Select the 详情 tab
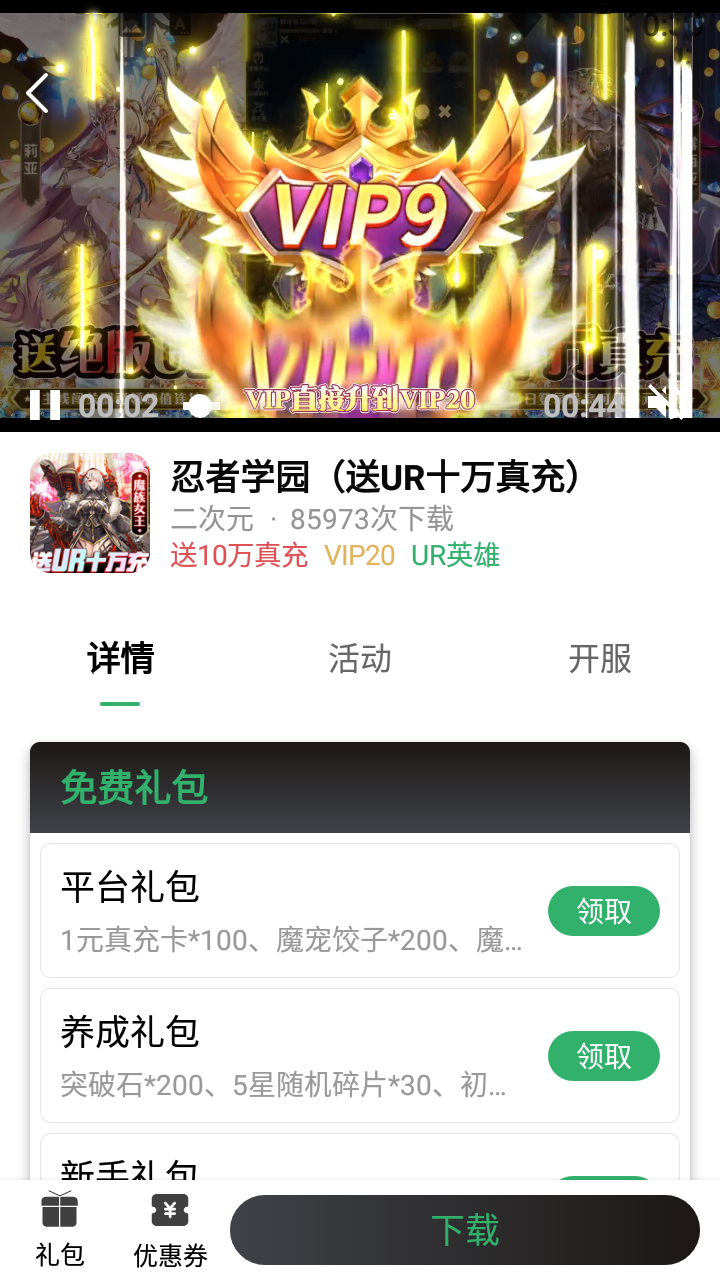 click(120, 660)
